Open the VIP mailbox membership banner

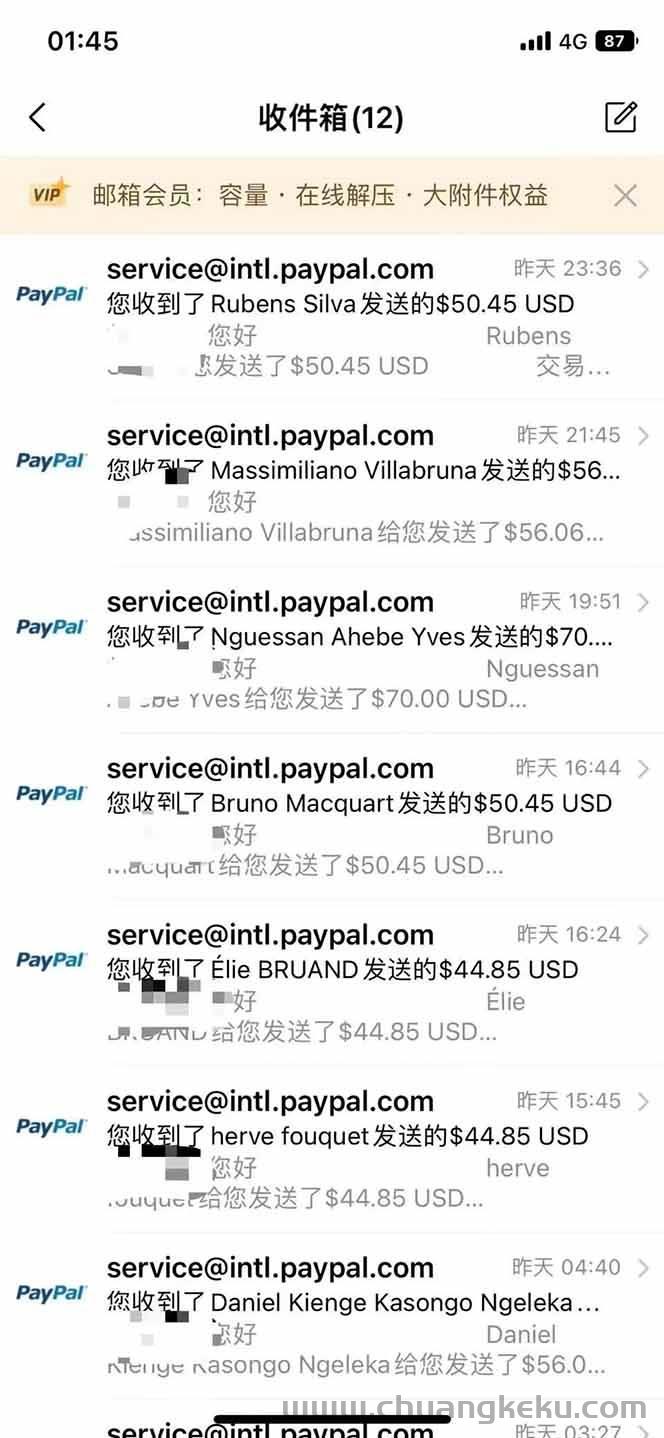pyautogui.click(x=320, y=195)
